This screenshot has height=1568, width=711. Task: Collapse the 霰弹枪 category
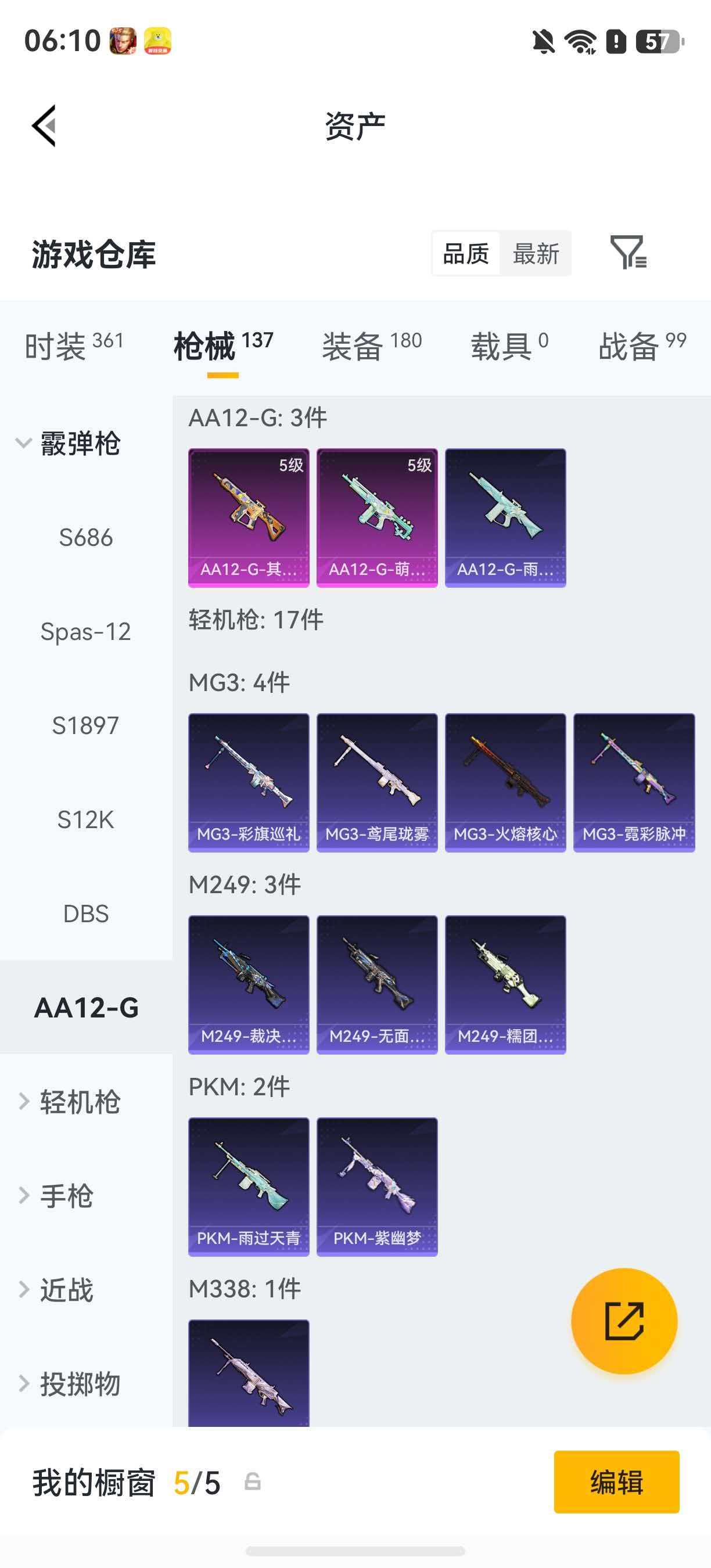pyautogui.click(x=67, y=443)
